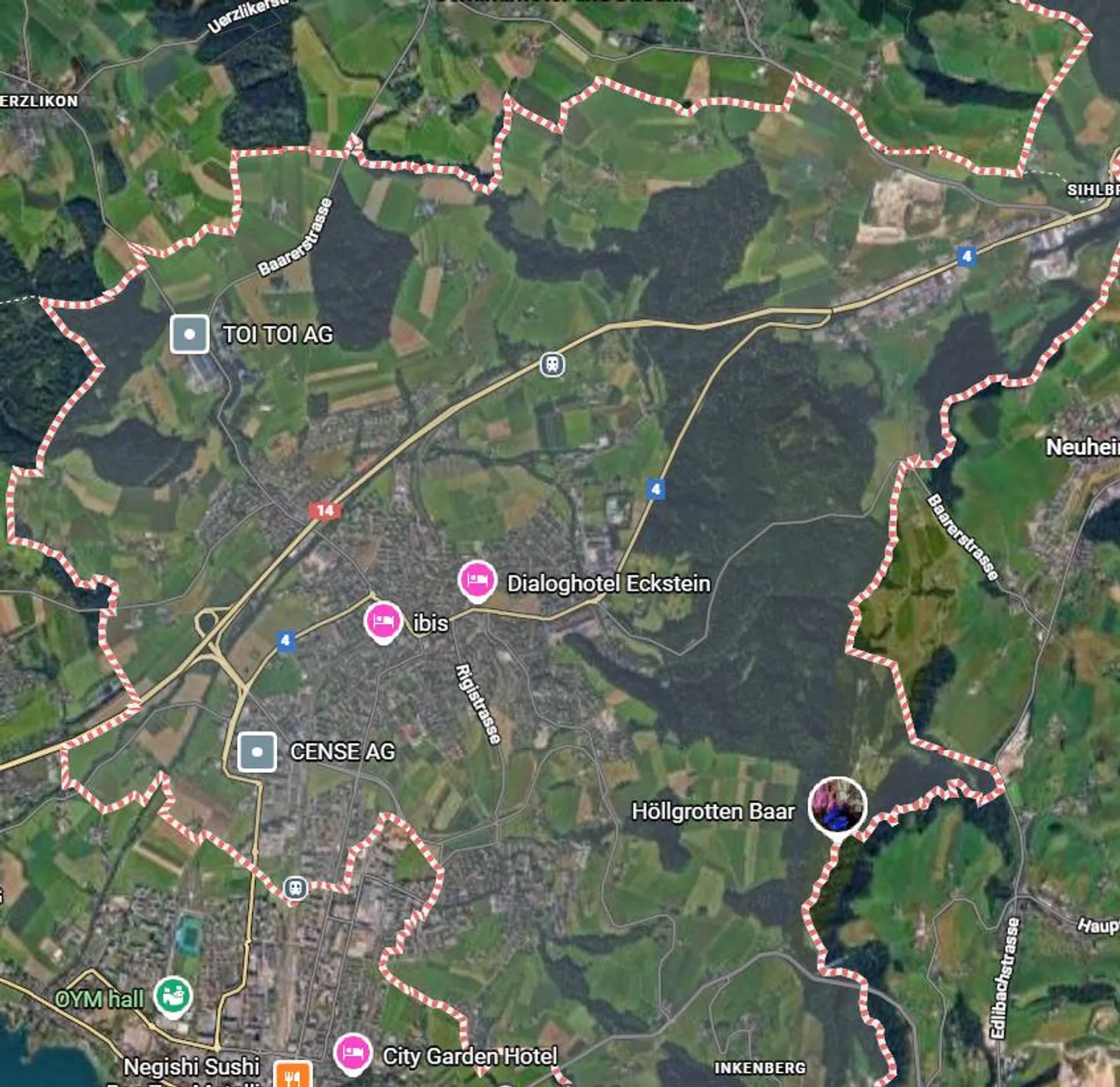1120x1087 pixels.
Task: Tap the train station icon below CENSE AG
Action: [295, 888]
